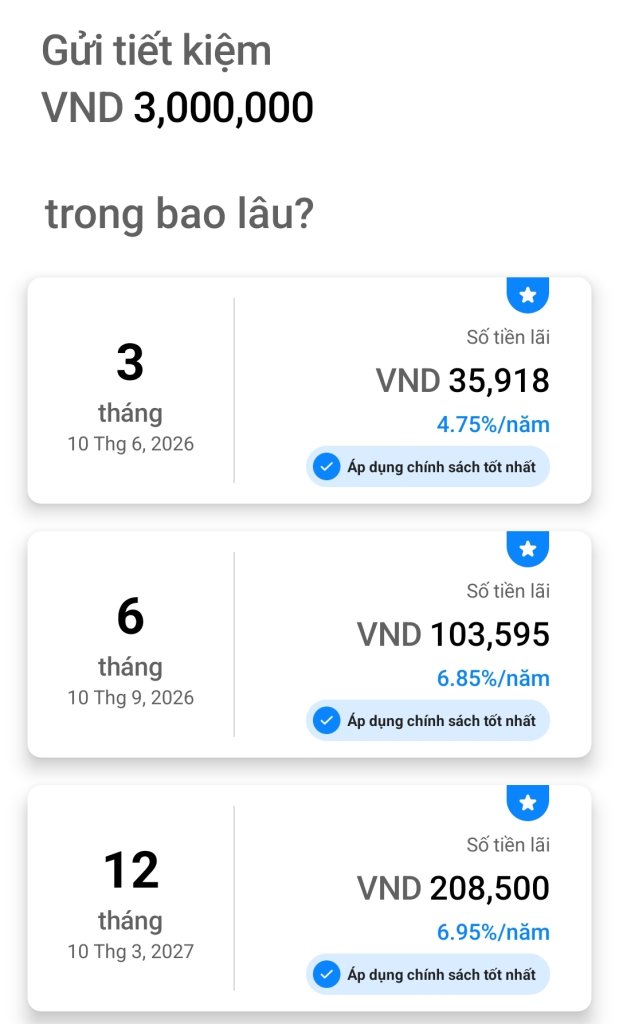Choose the 6 tháng savings term card

310,644
